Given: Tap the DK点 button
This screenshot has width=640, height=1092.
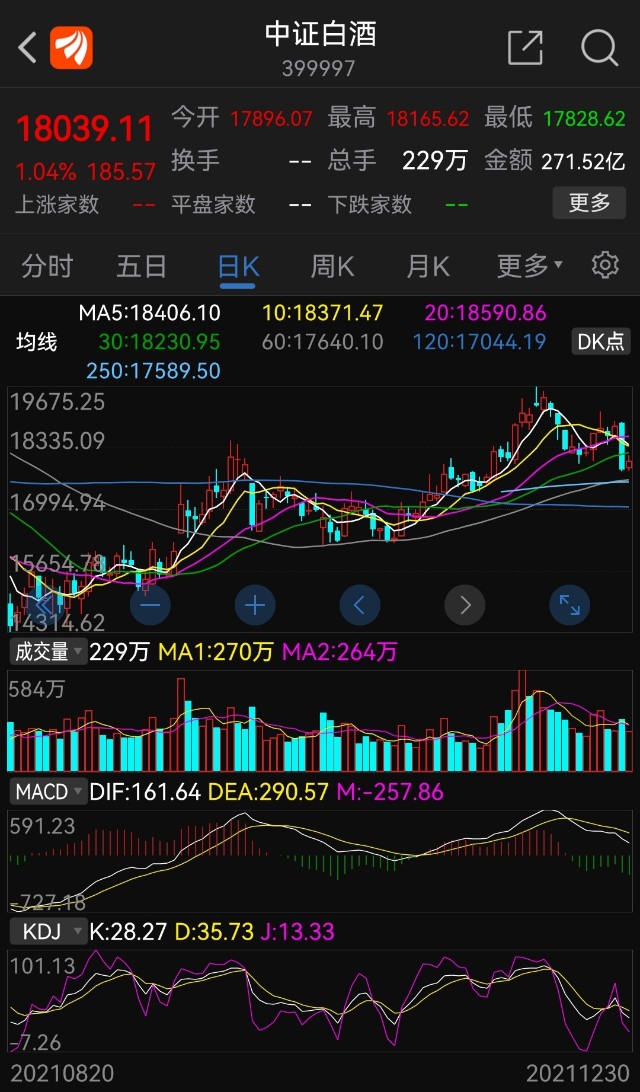Looking at the screenshot, I should coord(600,341).
